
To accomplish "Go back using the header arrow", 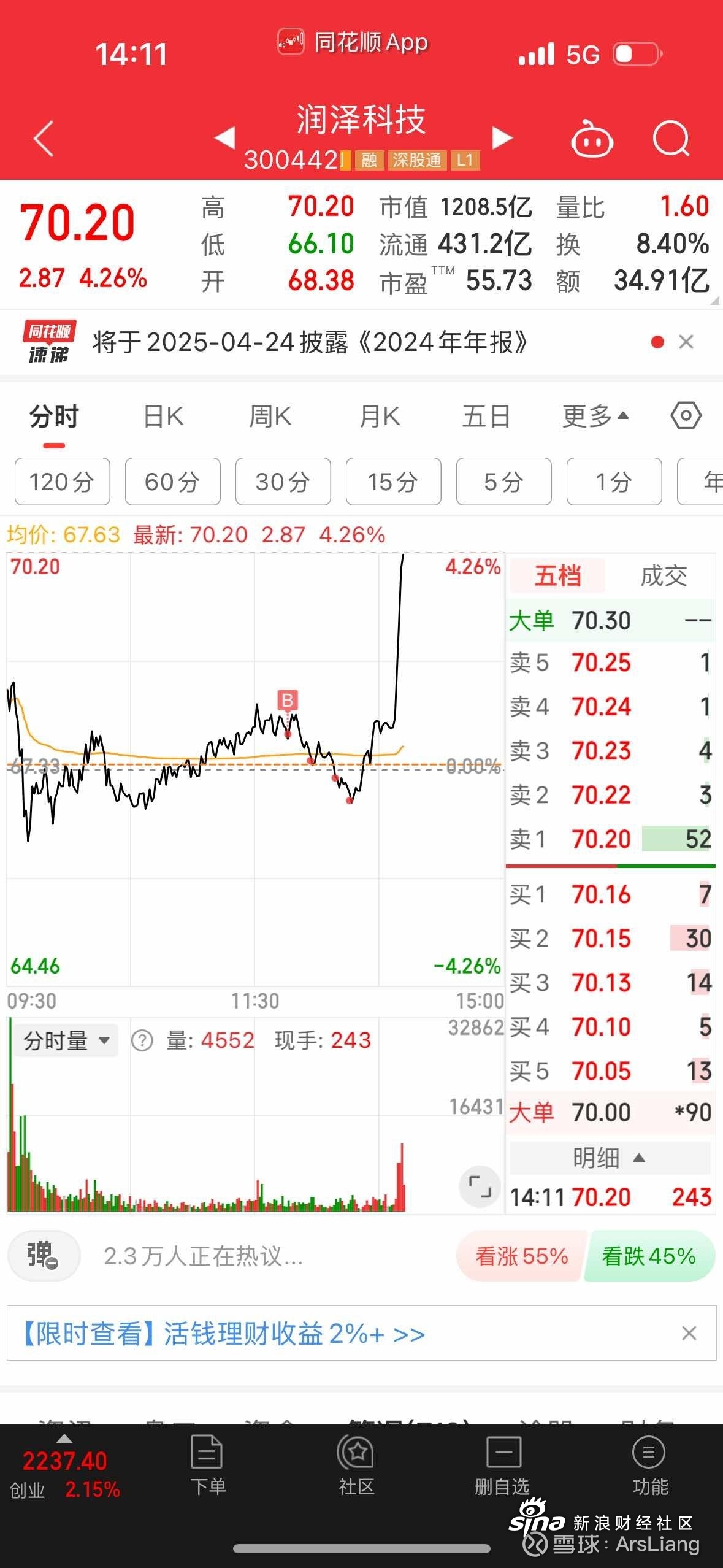I will point(44,139).
